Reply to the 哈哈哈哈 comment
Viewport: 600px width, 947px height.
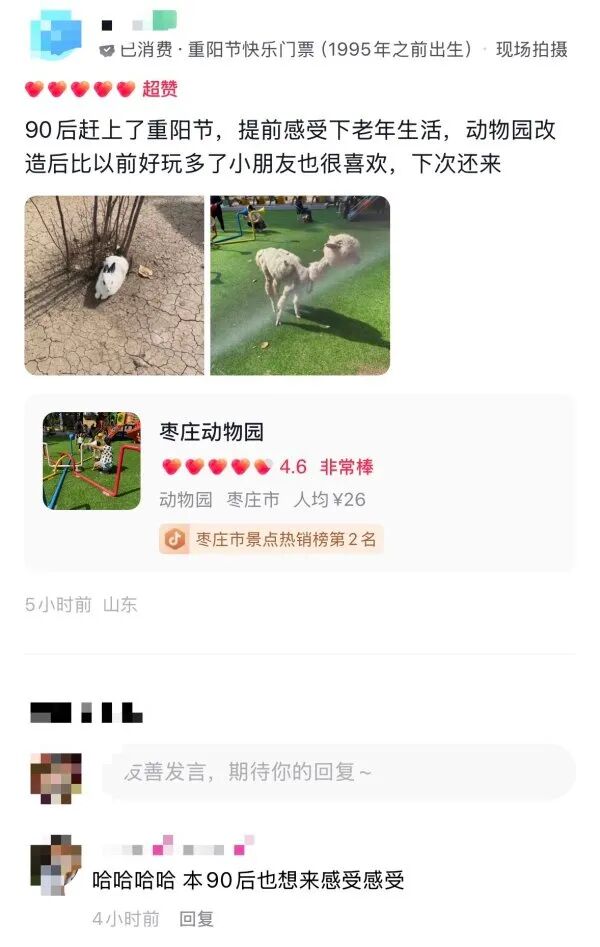(x=196, y=919)
